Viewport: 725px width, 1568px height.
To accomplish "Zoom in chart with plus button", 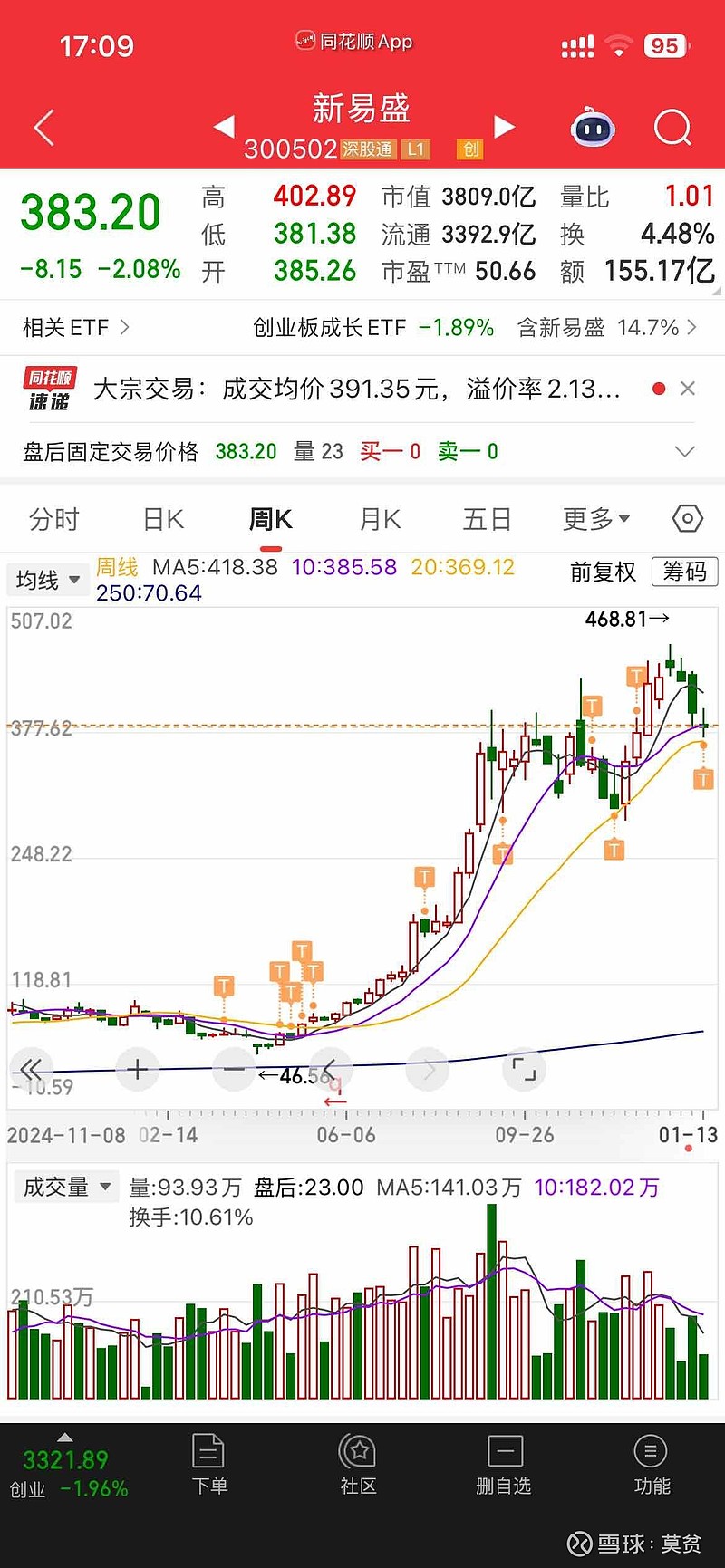I will pos(137,1070).
